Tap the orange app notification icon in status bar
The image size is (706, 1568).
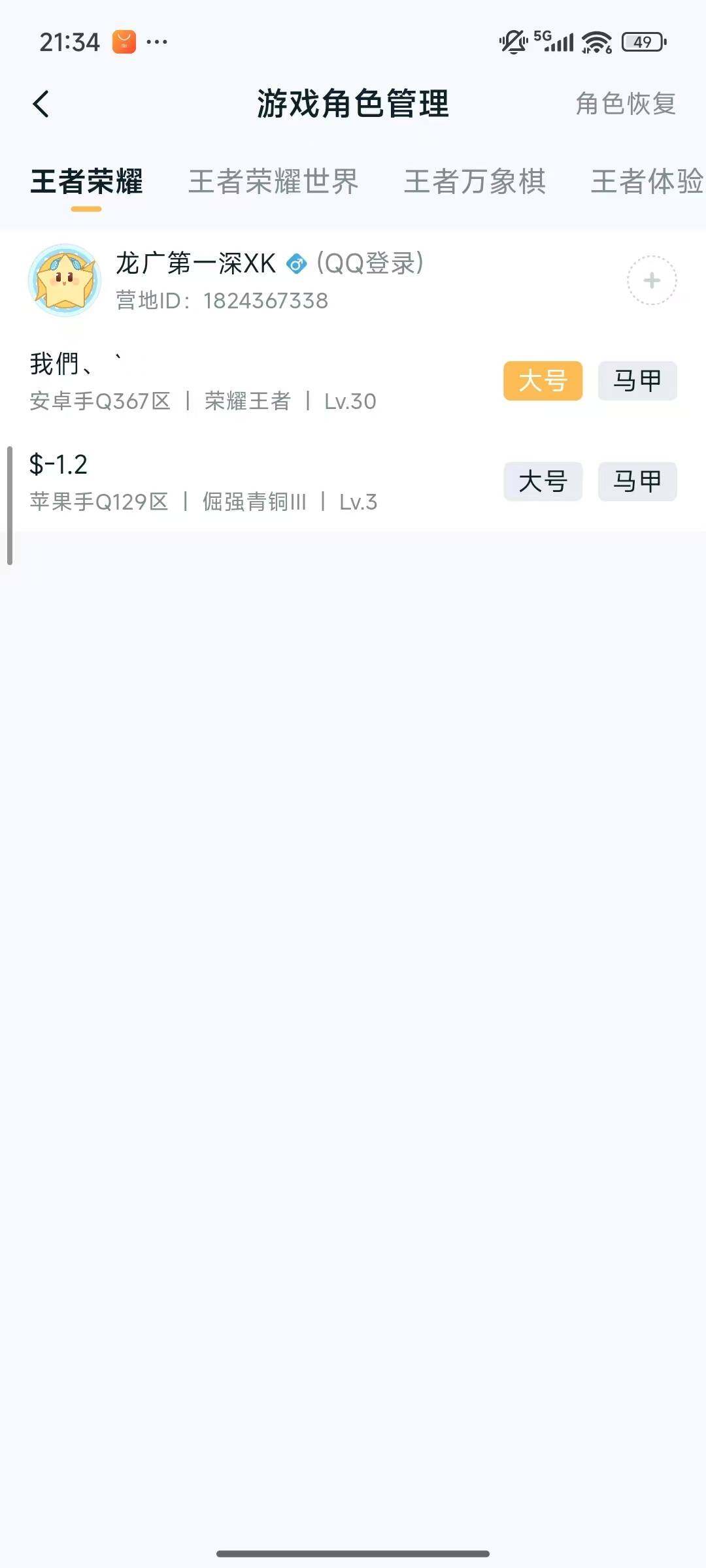[x=124, y=41]
